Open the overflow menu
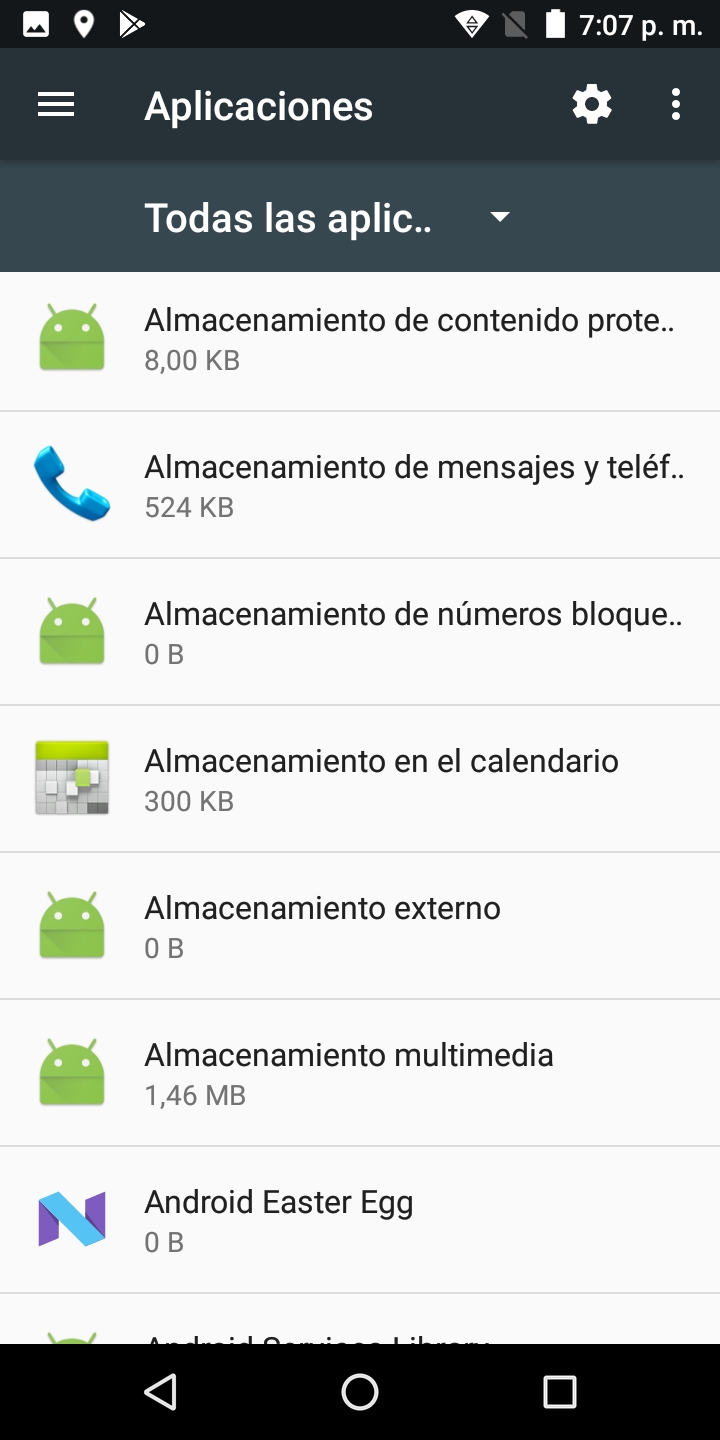The image size is (720, 1440). click(x=676, y=105)
